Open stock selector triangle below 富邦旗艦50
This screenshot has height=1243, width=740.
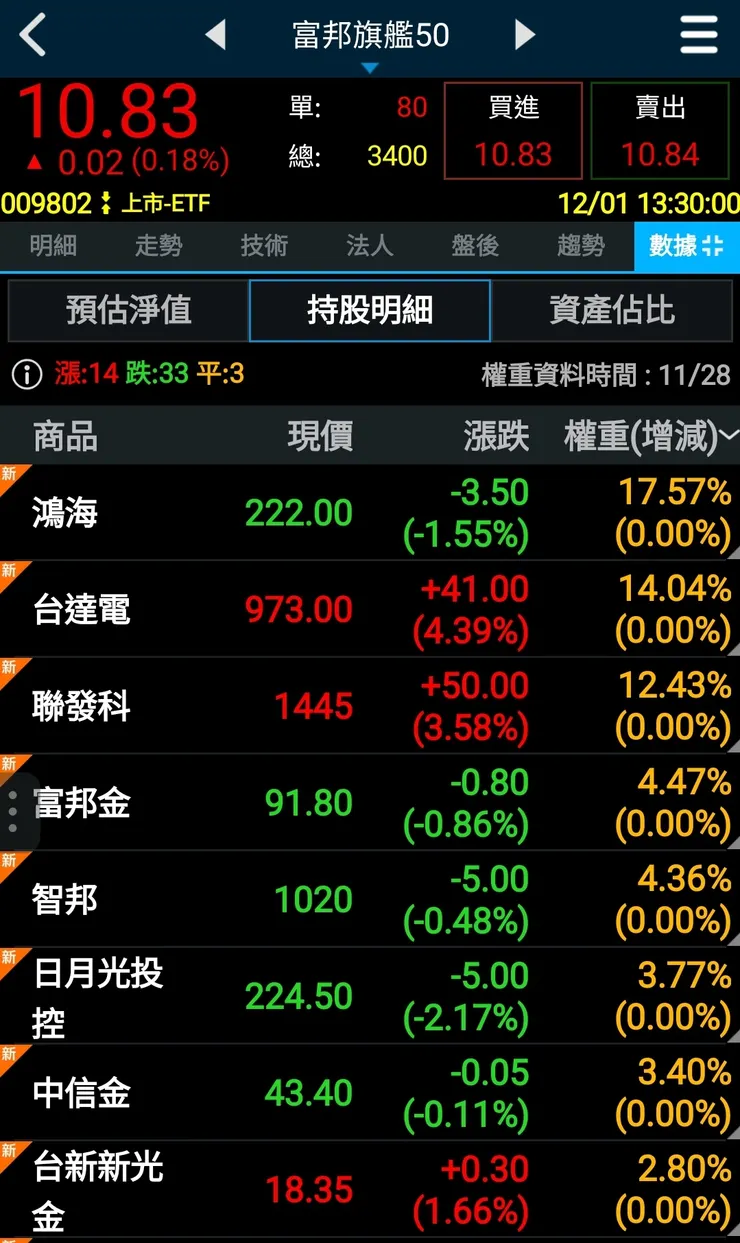(x=370, y=67)
